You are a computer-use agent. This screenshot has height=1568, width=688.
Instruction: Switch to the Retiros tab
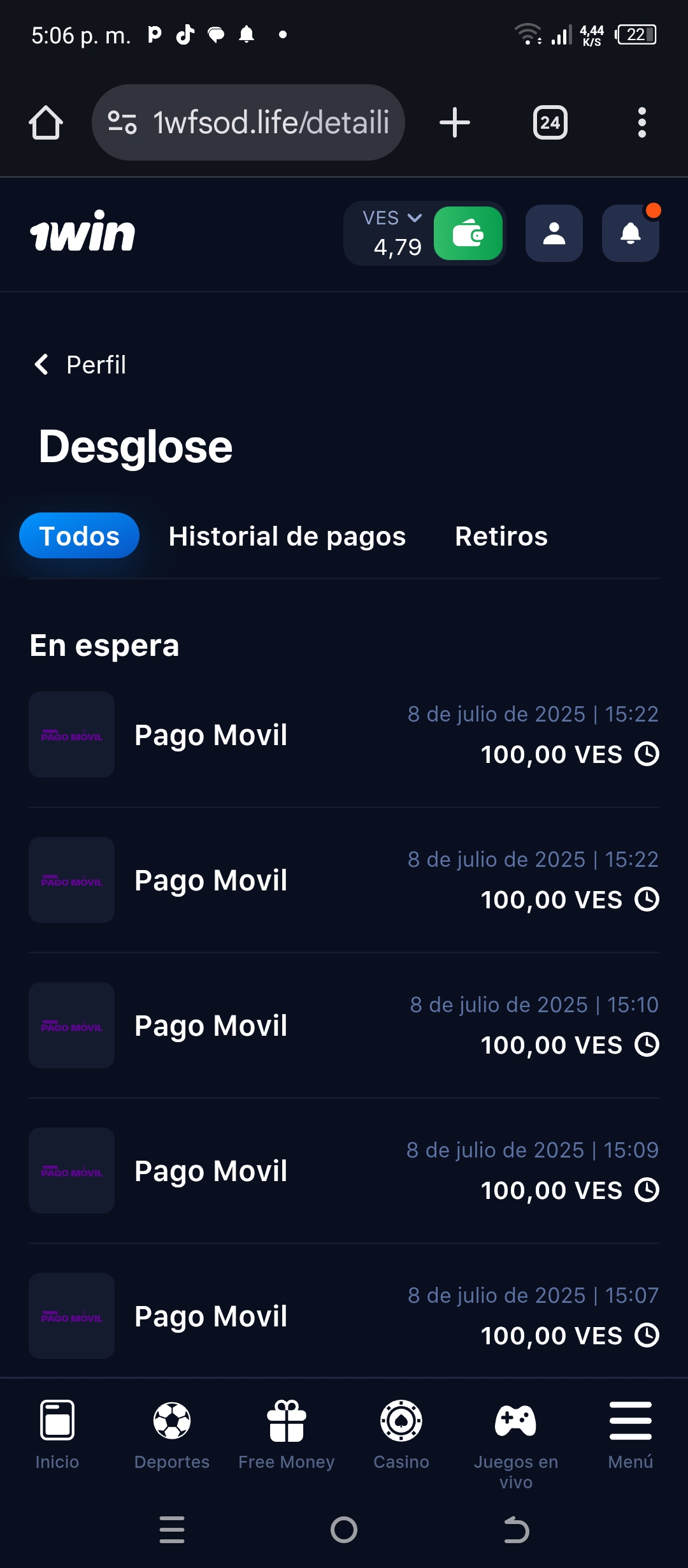click(x=501, y=536)
